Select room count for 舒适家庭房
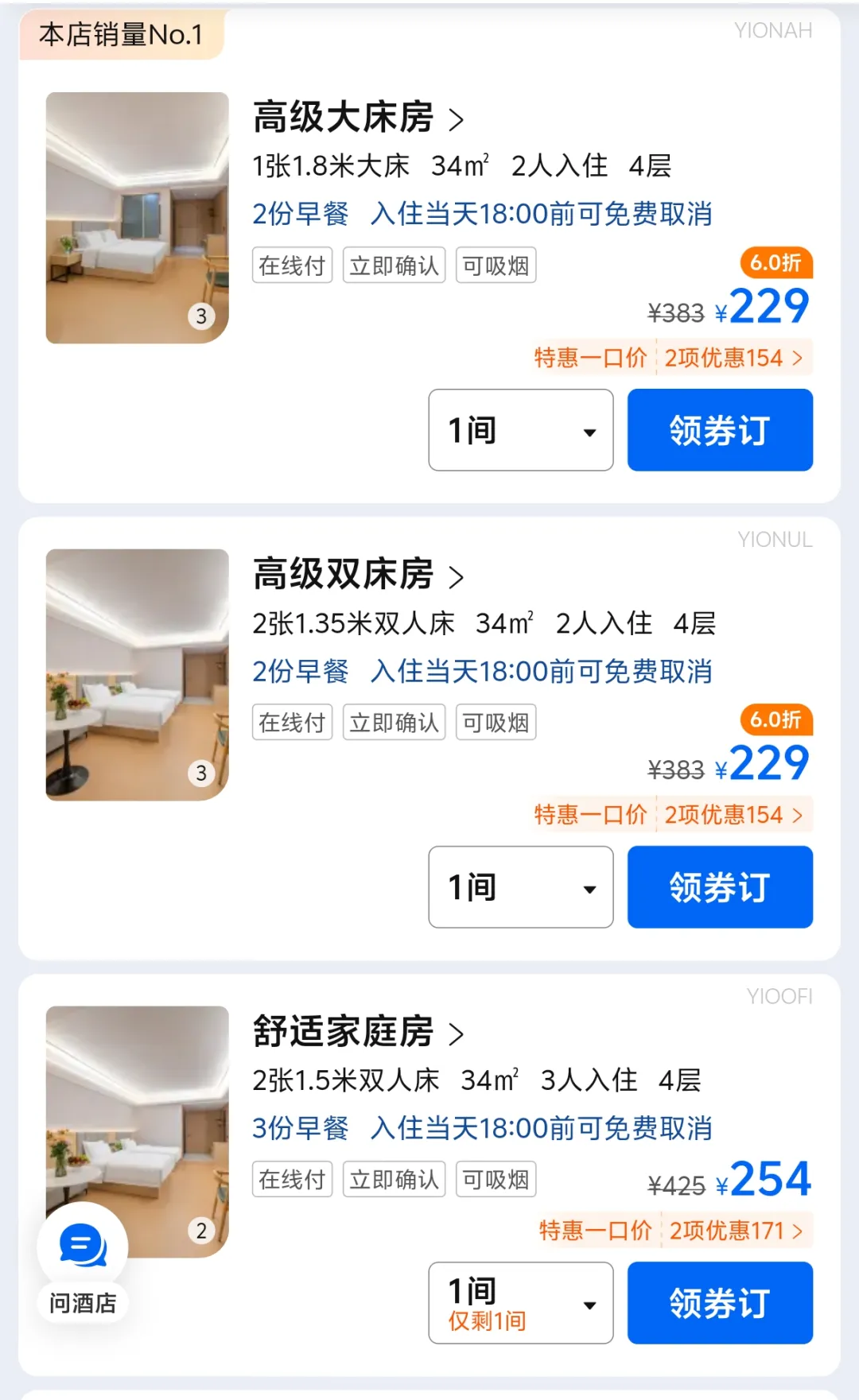 pos(521,1303)
